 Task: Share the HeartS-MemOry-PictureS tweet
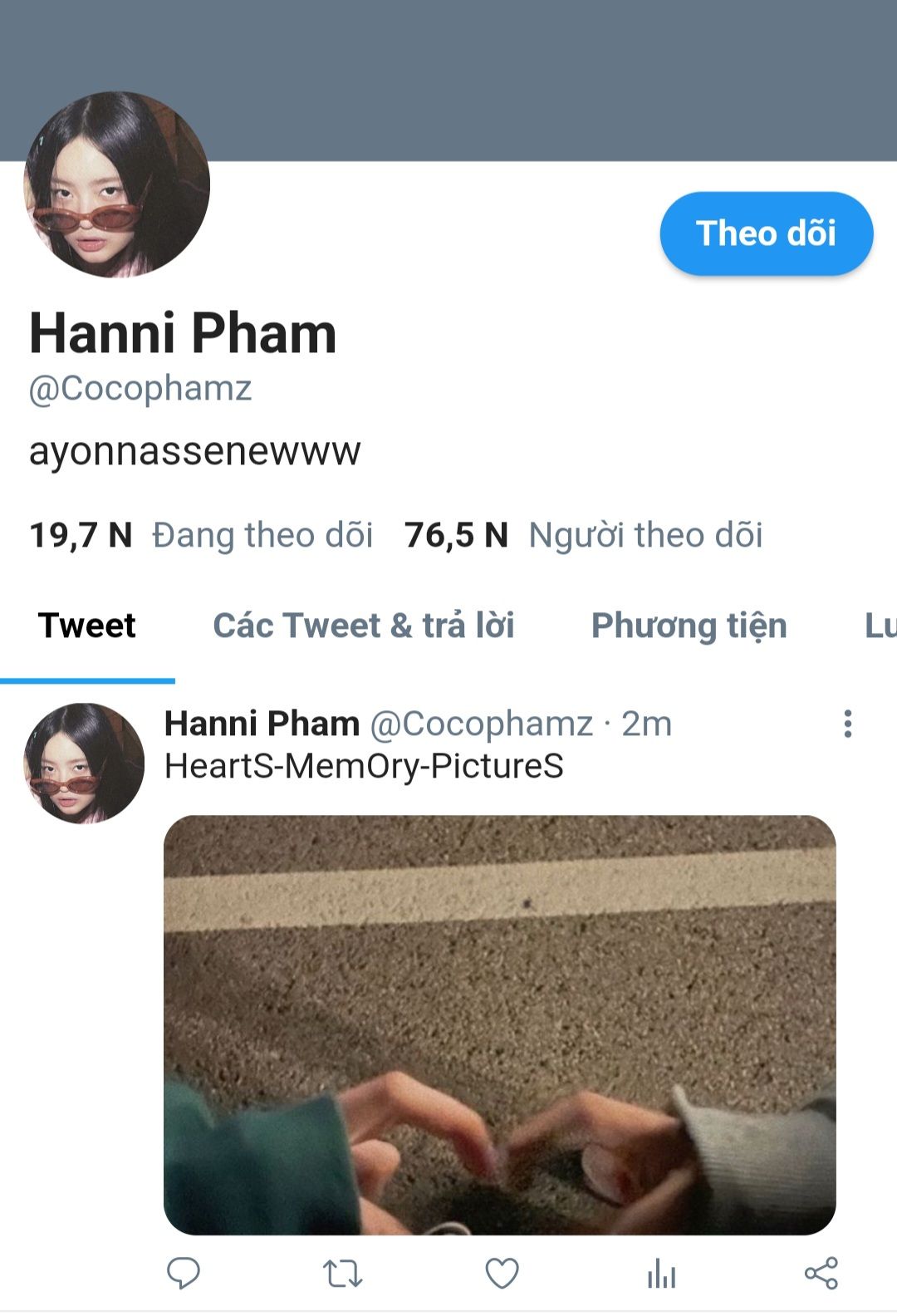(821, 1273)
